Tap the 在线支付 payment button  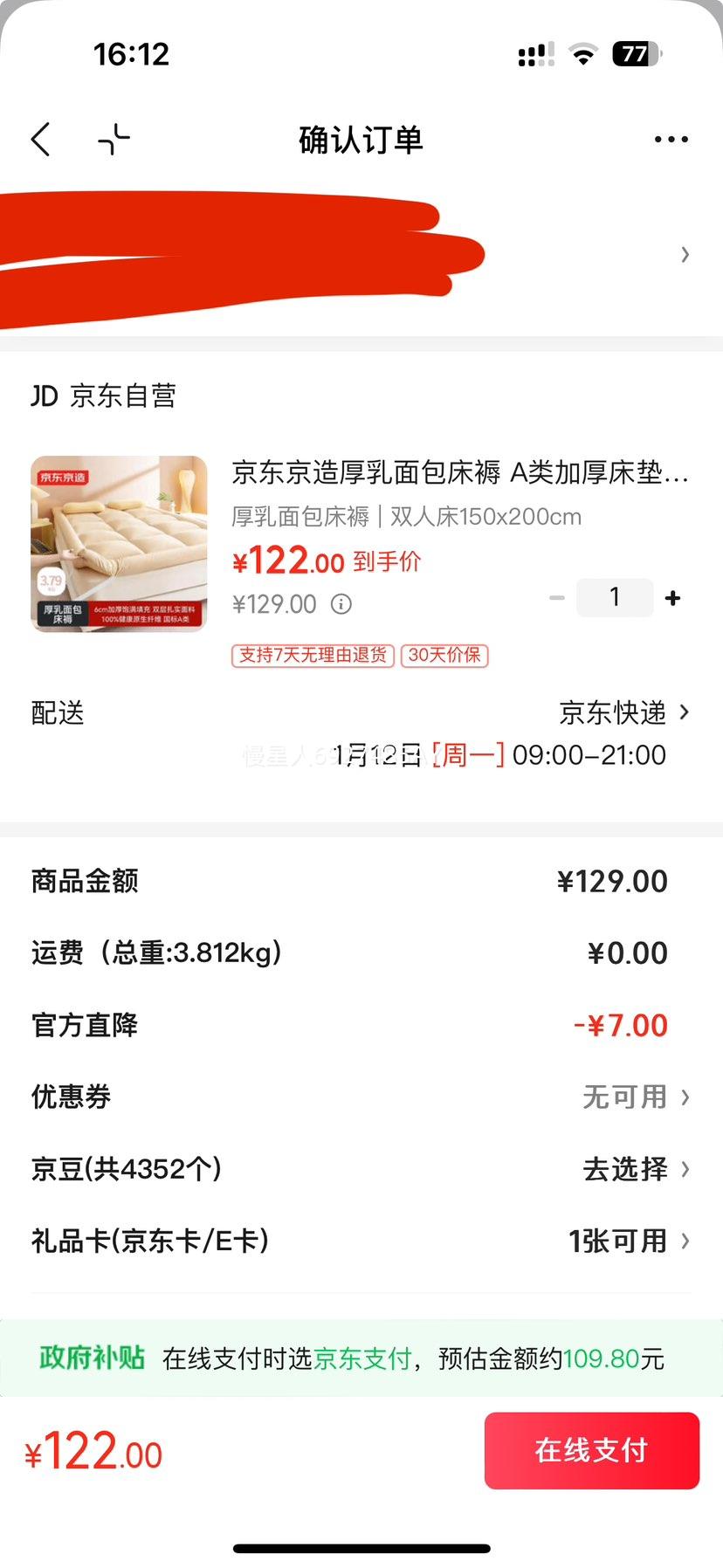pyautogui.click(x=591, y=1450)
